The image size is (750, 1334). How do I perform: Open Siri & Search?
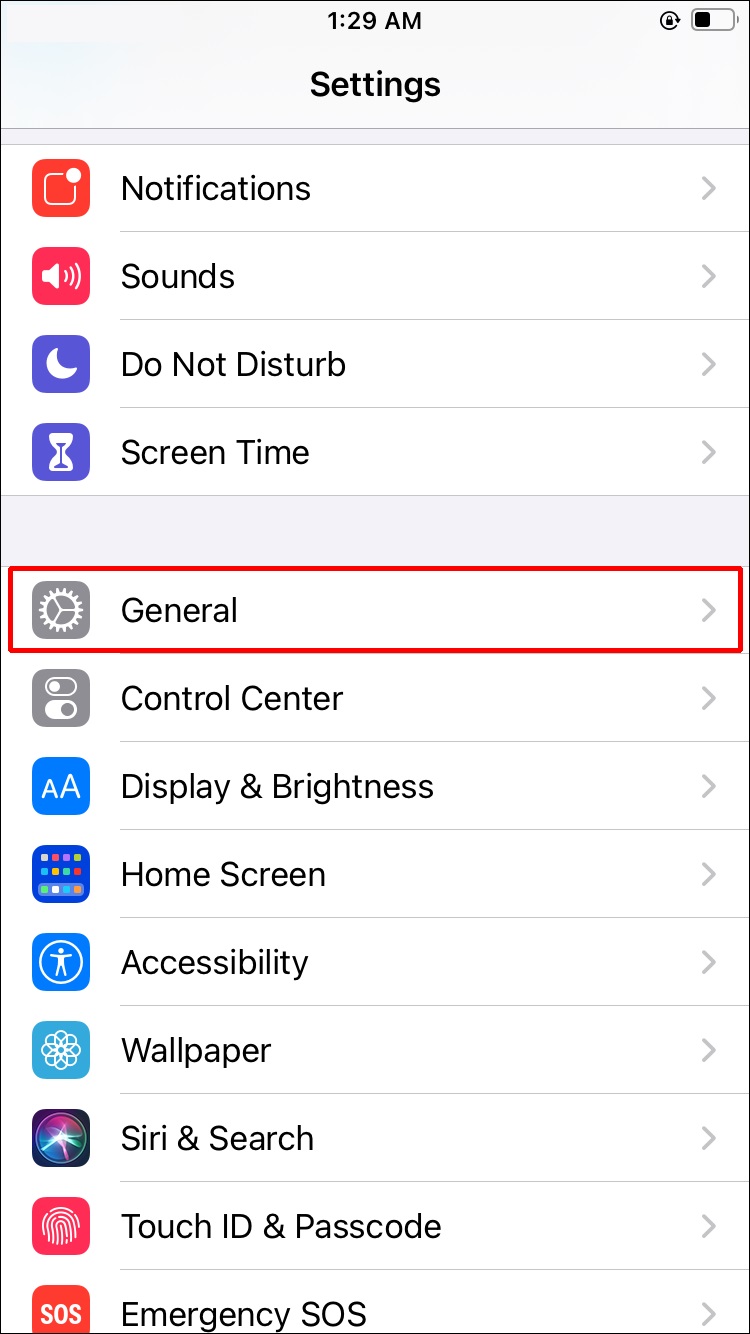375,1138
